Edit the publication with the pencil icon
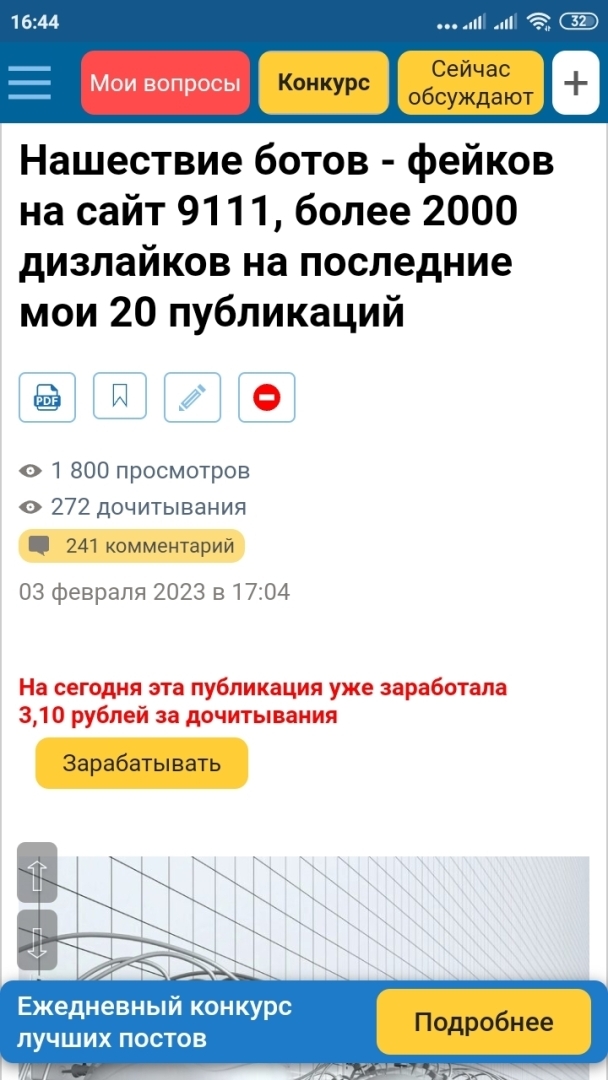 tap(192, 398)
